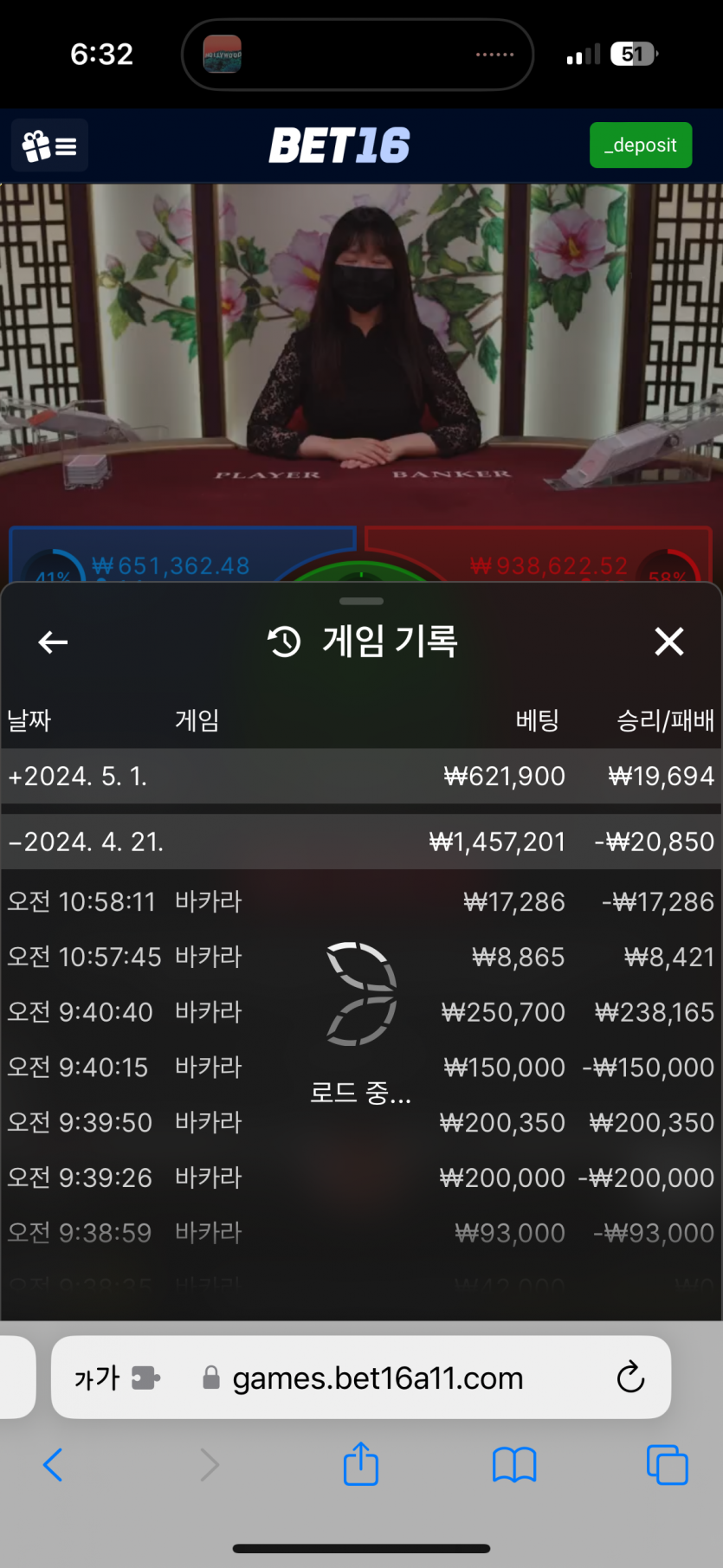
Task: Go back from game history panel
Action: tap(53, 642)
